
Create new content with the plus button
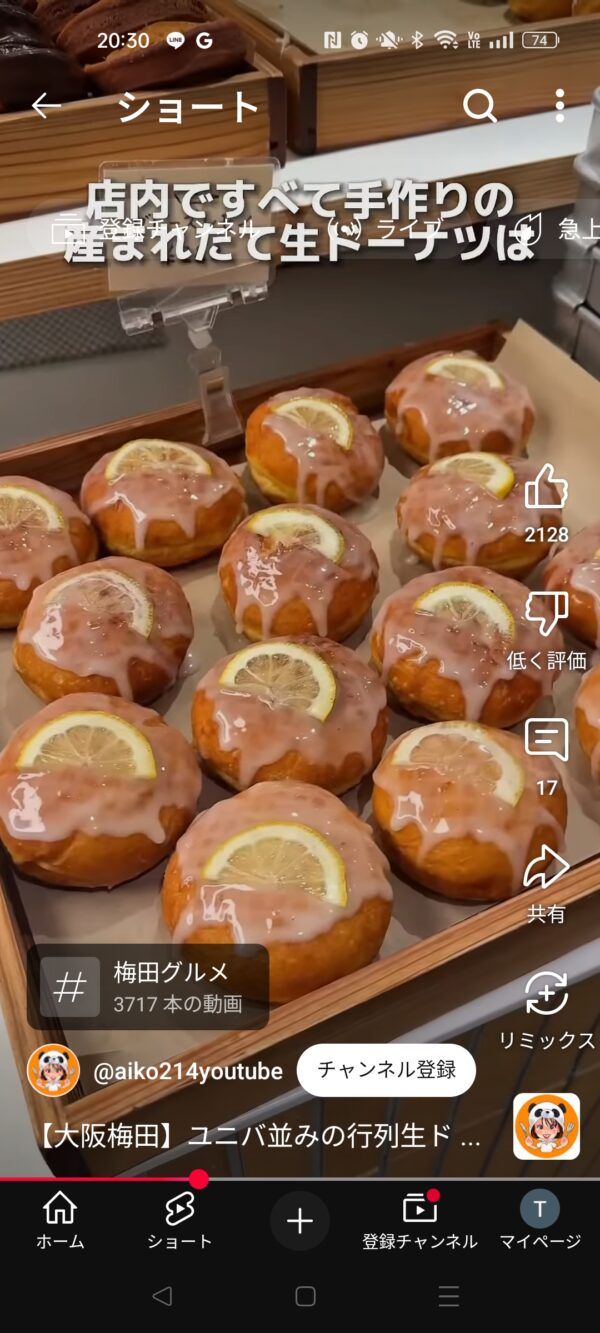tap(300, 1221)
